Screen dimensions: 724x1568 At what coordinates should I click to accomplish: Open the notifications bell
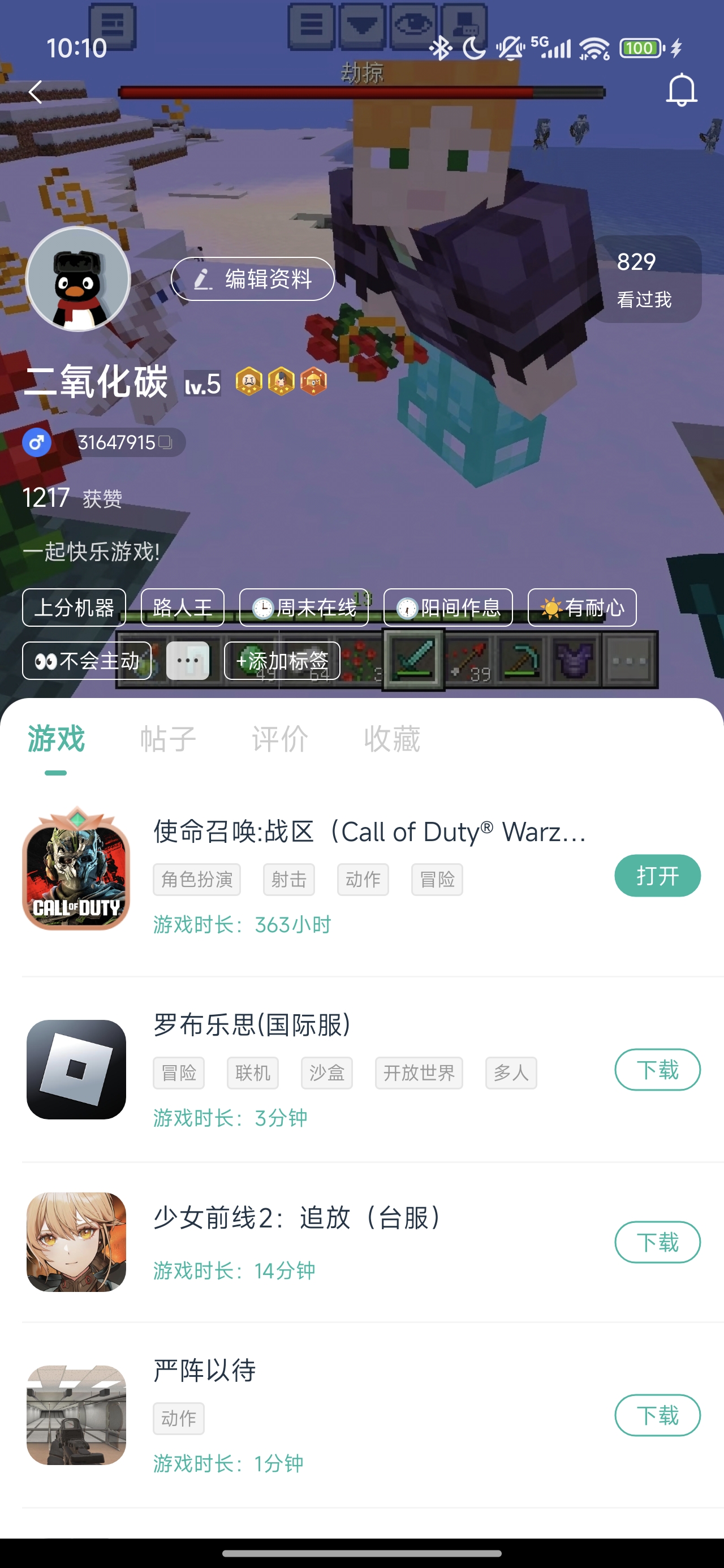coord(681,91)
